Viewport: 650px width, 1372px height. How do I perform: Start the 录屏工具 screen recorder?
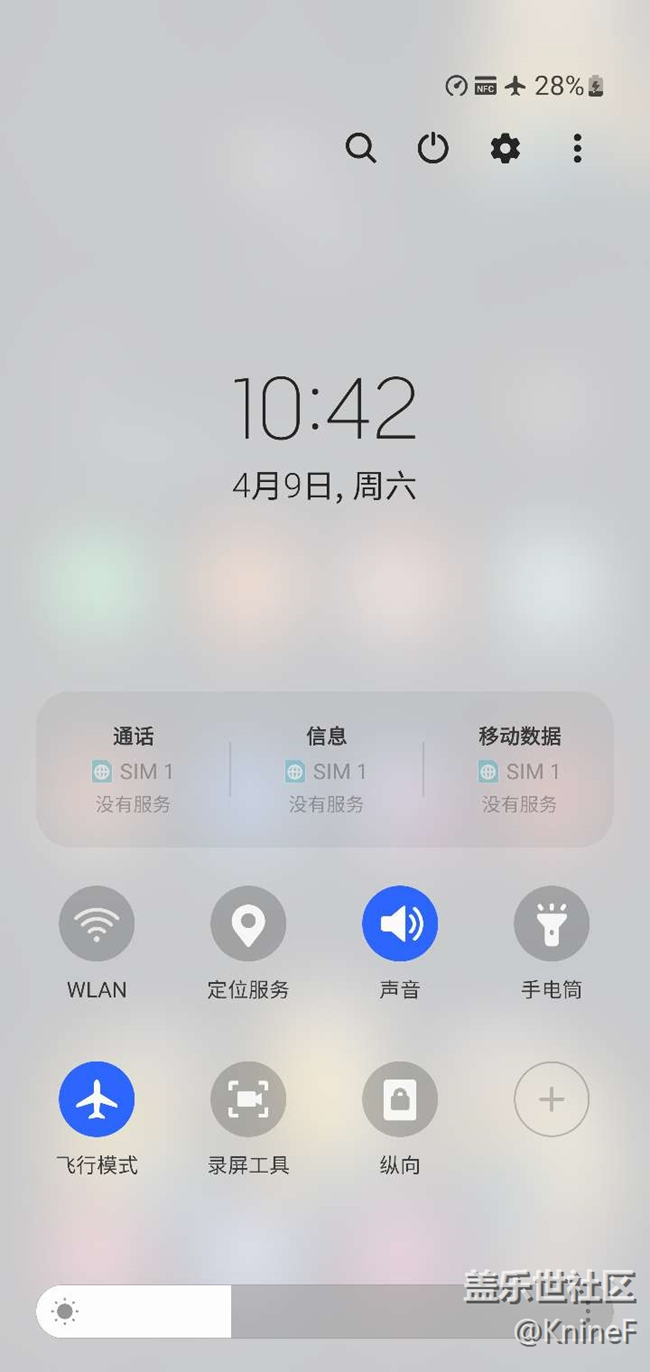pos(248,1099)
